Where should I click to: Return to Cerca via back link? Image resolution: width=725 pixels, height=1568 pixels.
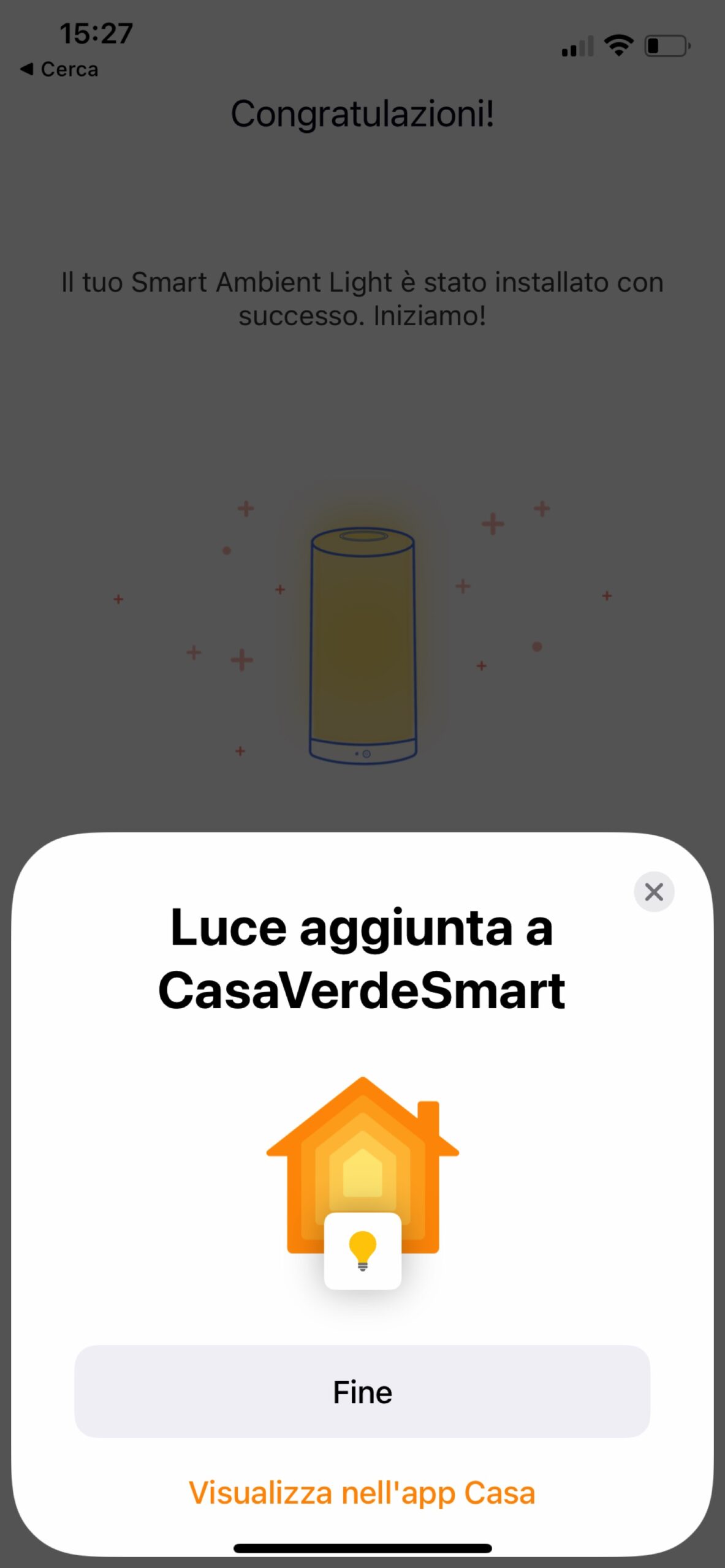[x=59, y=69]
